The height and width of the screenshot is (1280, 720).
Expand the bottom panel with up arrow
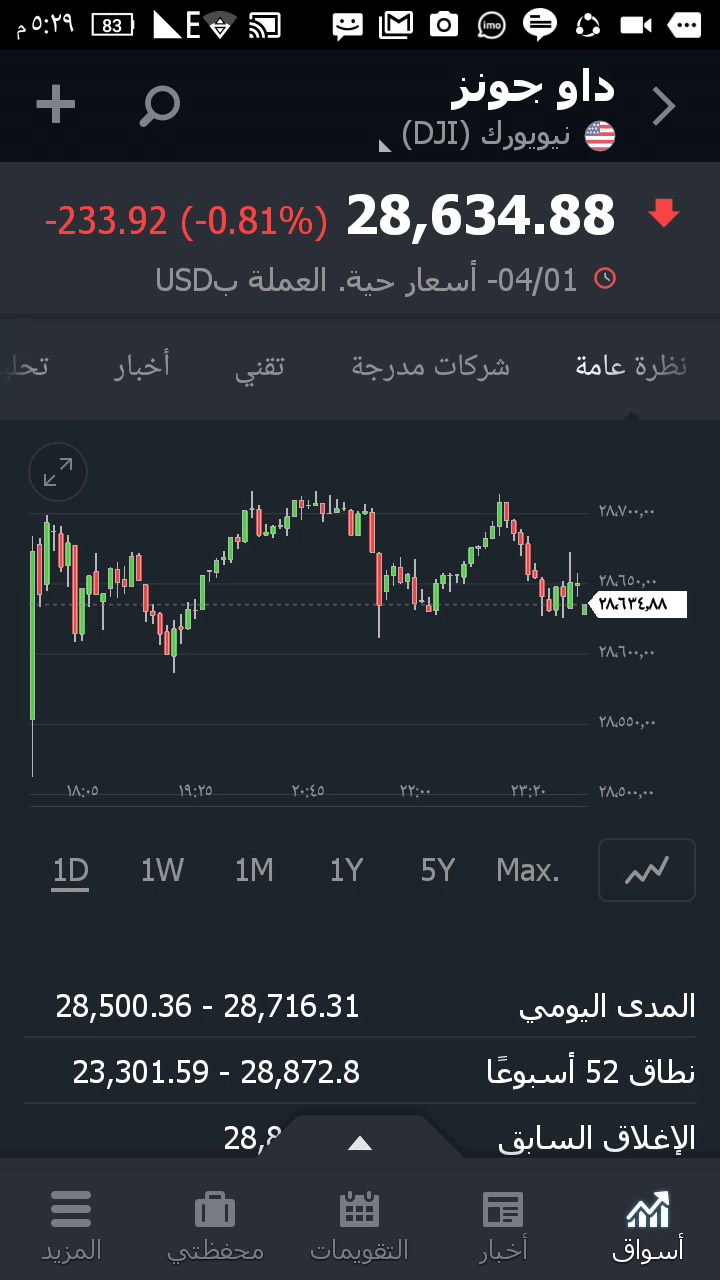[x=360, y=1143]
